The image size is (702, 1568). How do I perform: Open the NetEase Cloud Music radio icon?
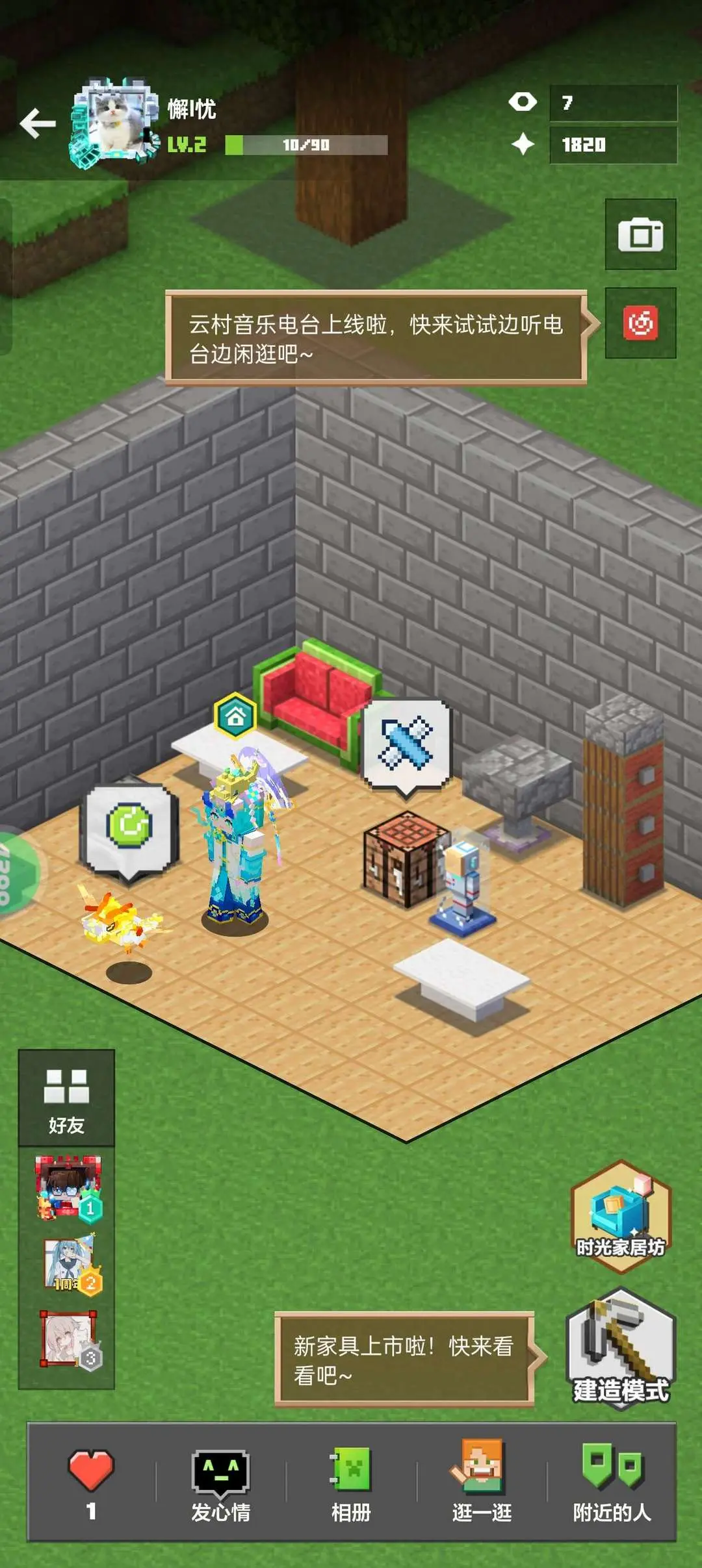(640, 323)
